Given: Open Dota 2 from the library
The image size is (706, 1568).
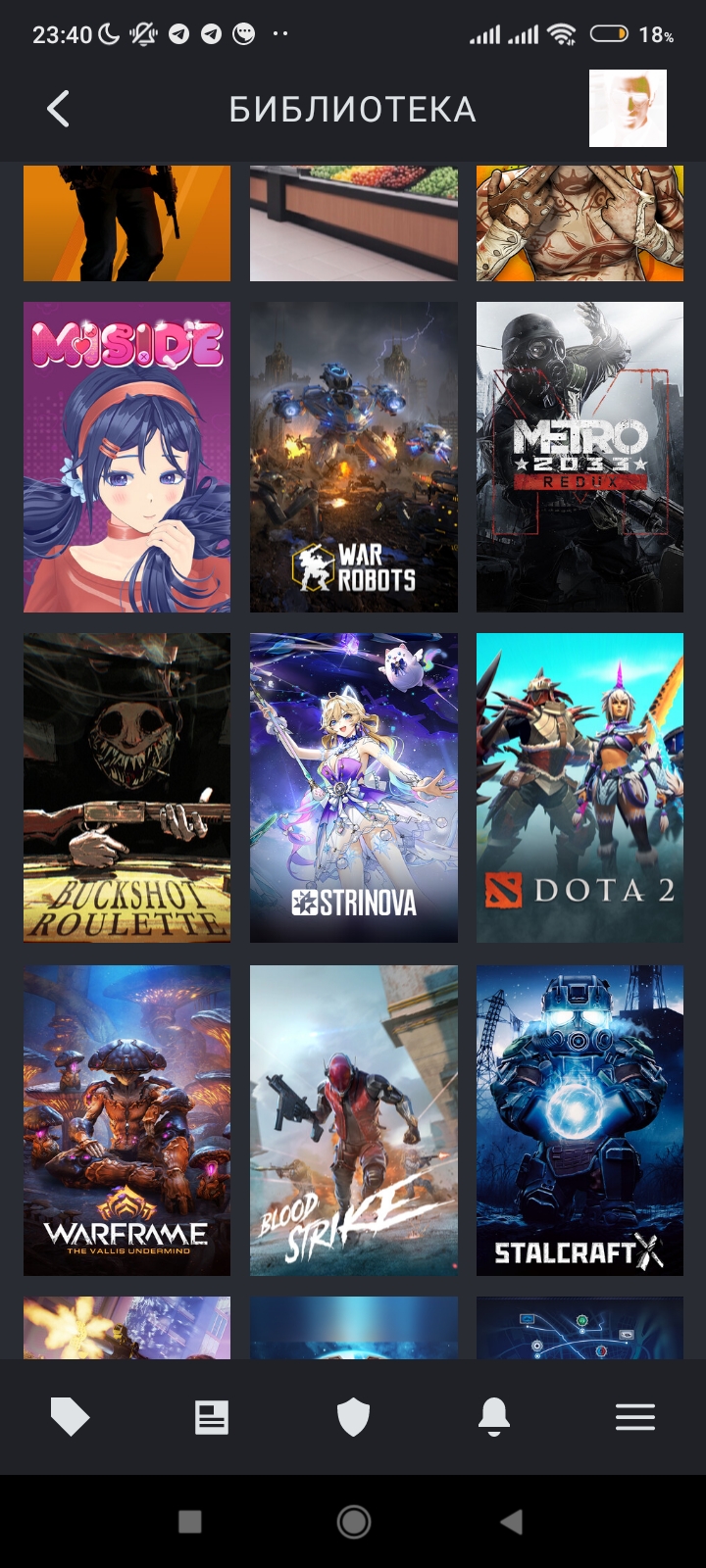Looking at the screenshot, I should click(x=580, y=788).
